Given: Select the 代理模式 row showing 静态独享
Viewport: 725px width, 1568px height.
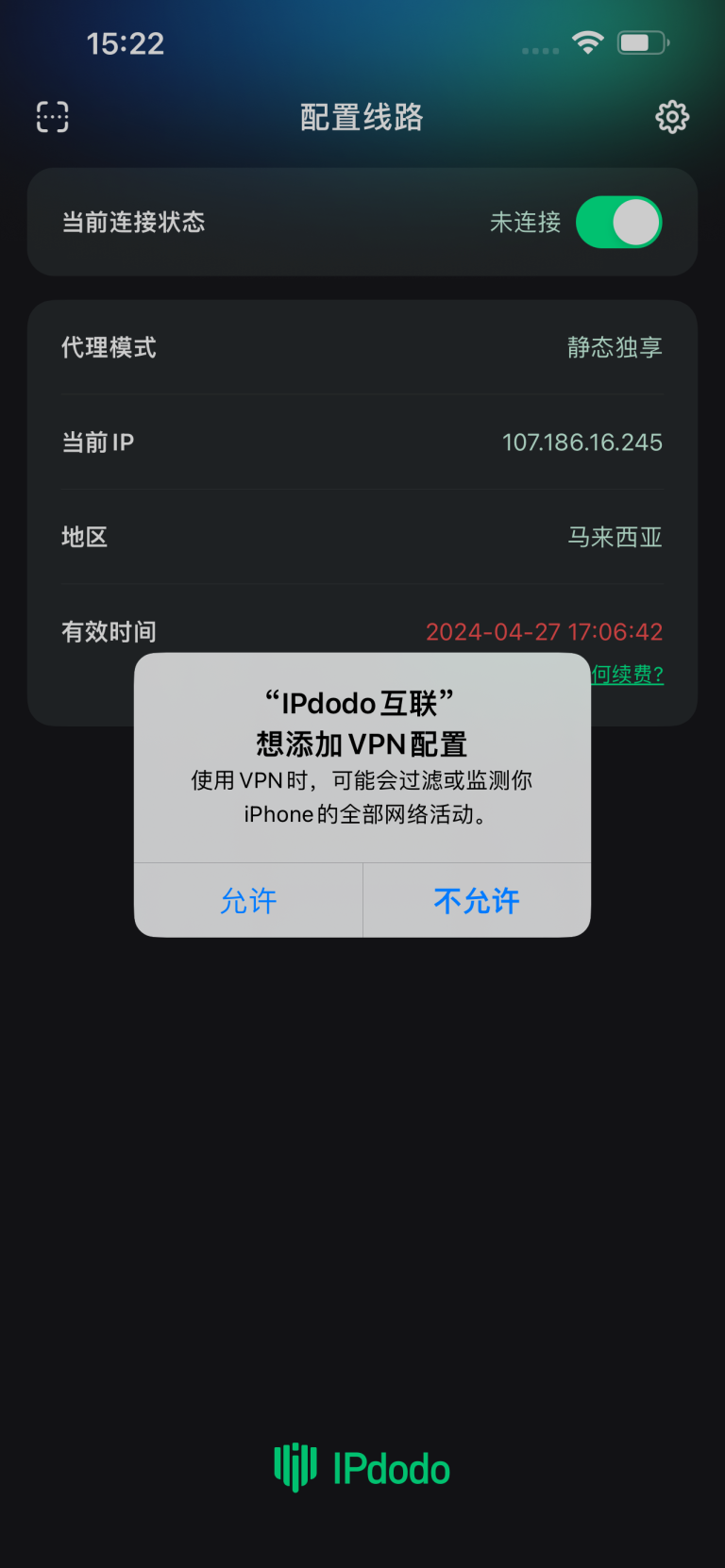Looking at the screenshot, I should 362,347.
